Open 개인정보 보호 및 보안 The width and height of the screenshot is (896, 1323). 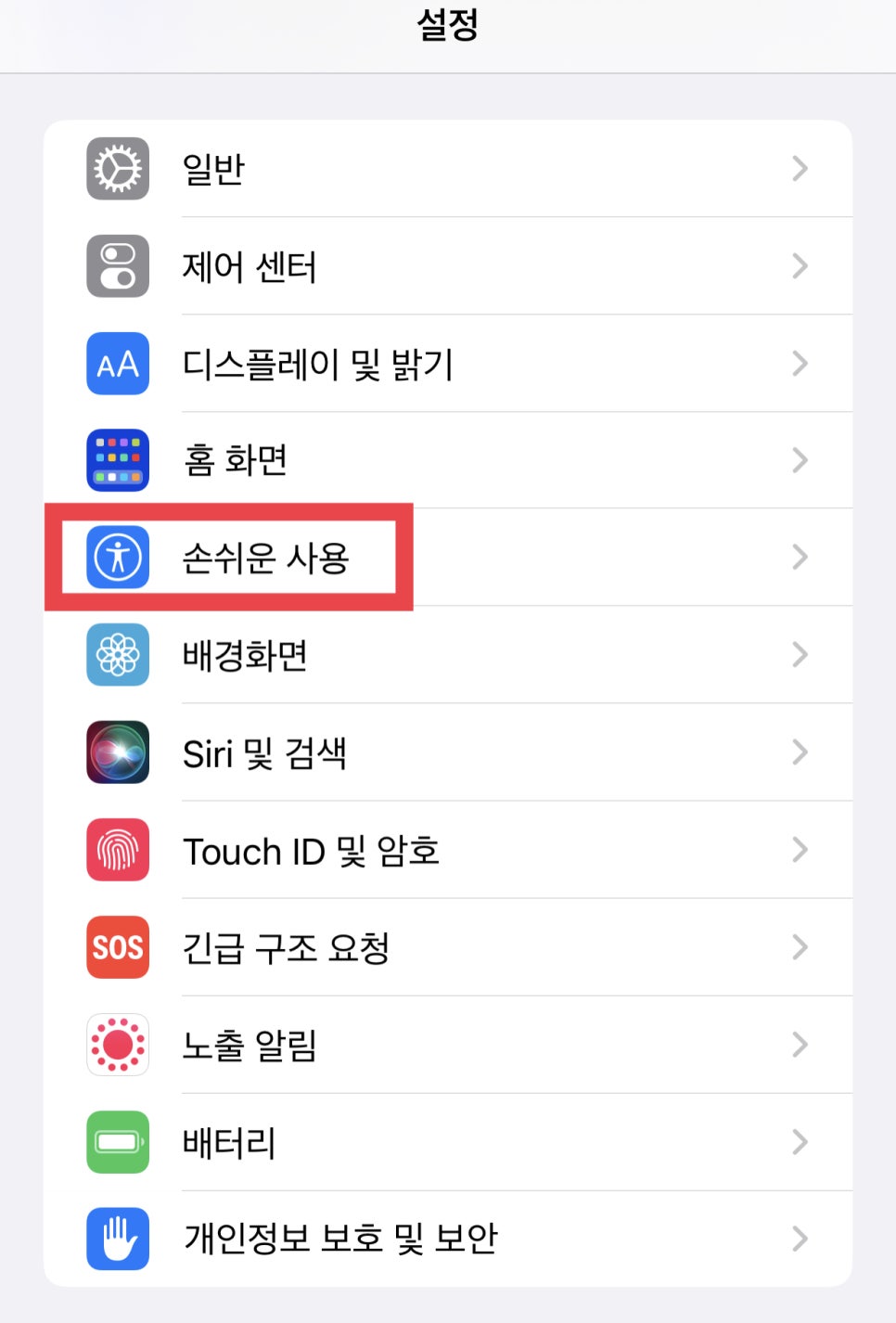447,1239
